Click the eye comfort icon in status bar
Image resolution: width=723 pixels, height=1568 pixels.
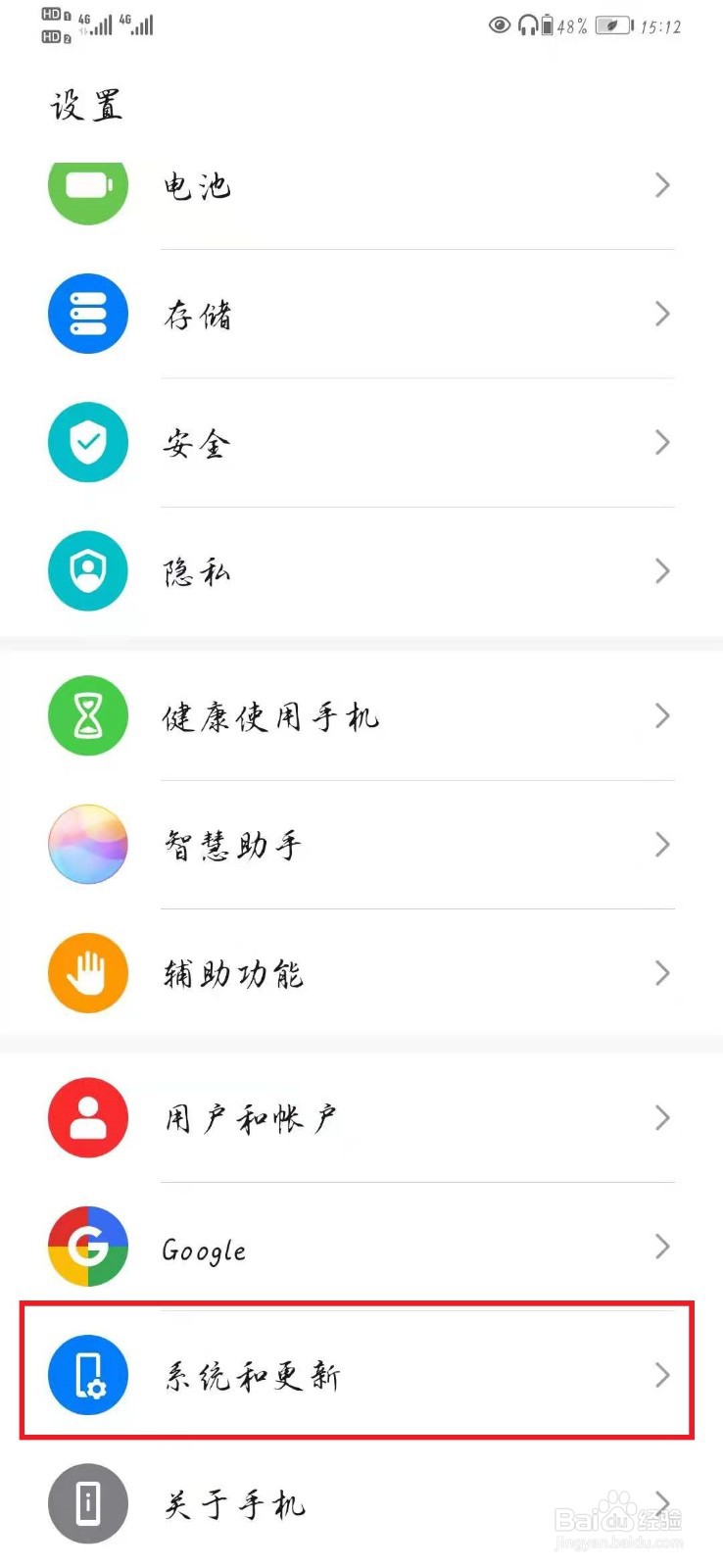click(x=500, y=26)
